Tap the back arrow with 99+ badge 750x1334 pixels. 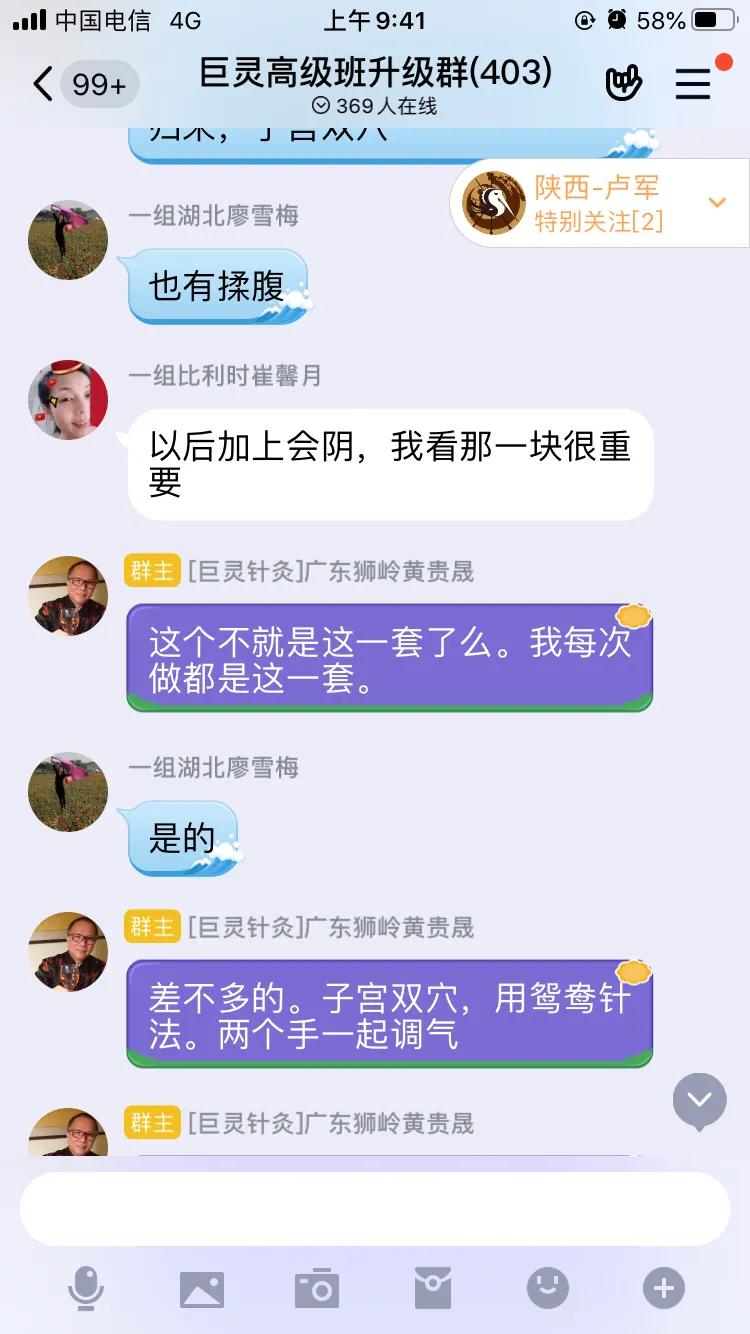[x=42, y=84]
